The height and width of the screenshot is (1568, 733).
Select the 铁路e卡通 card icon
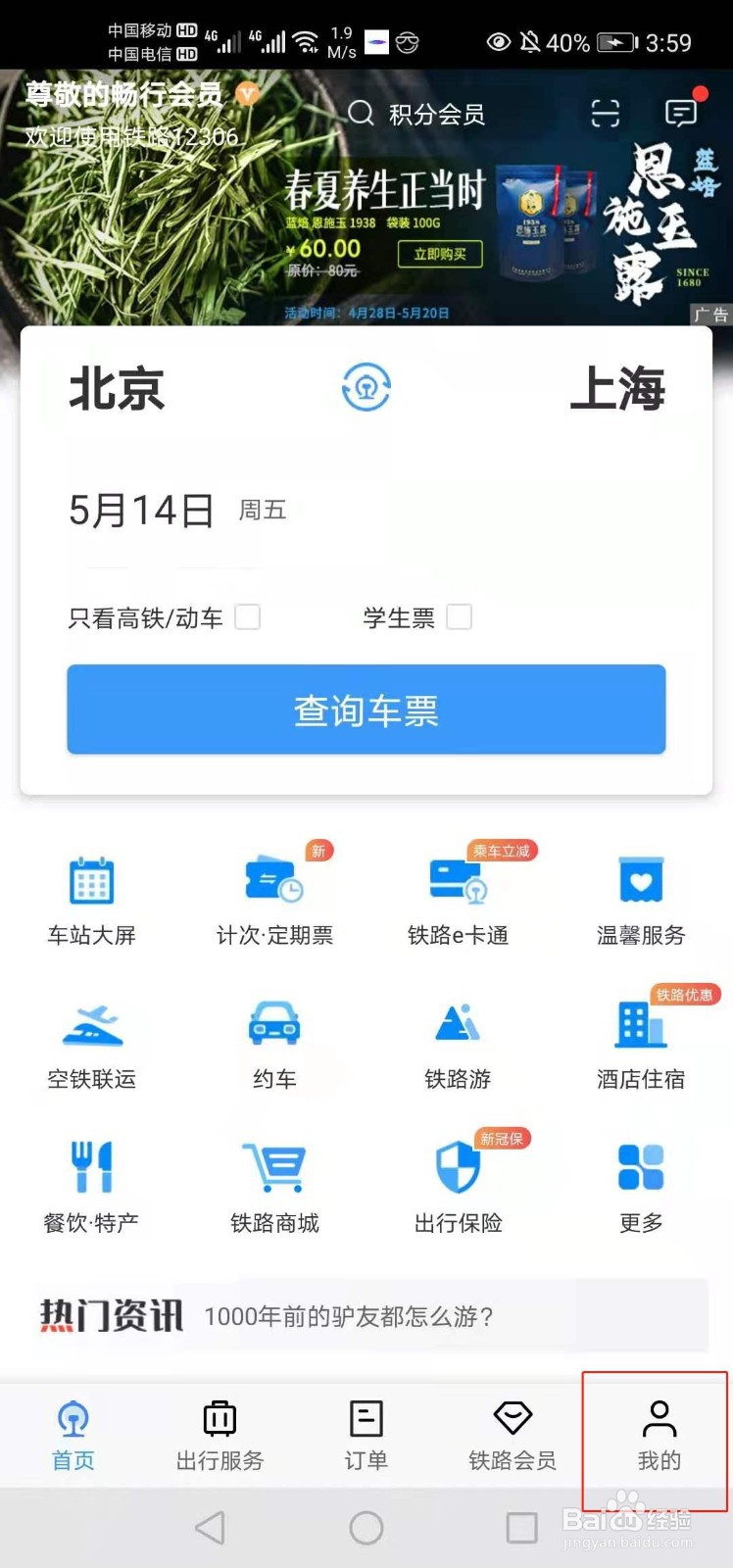[457, 897]
